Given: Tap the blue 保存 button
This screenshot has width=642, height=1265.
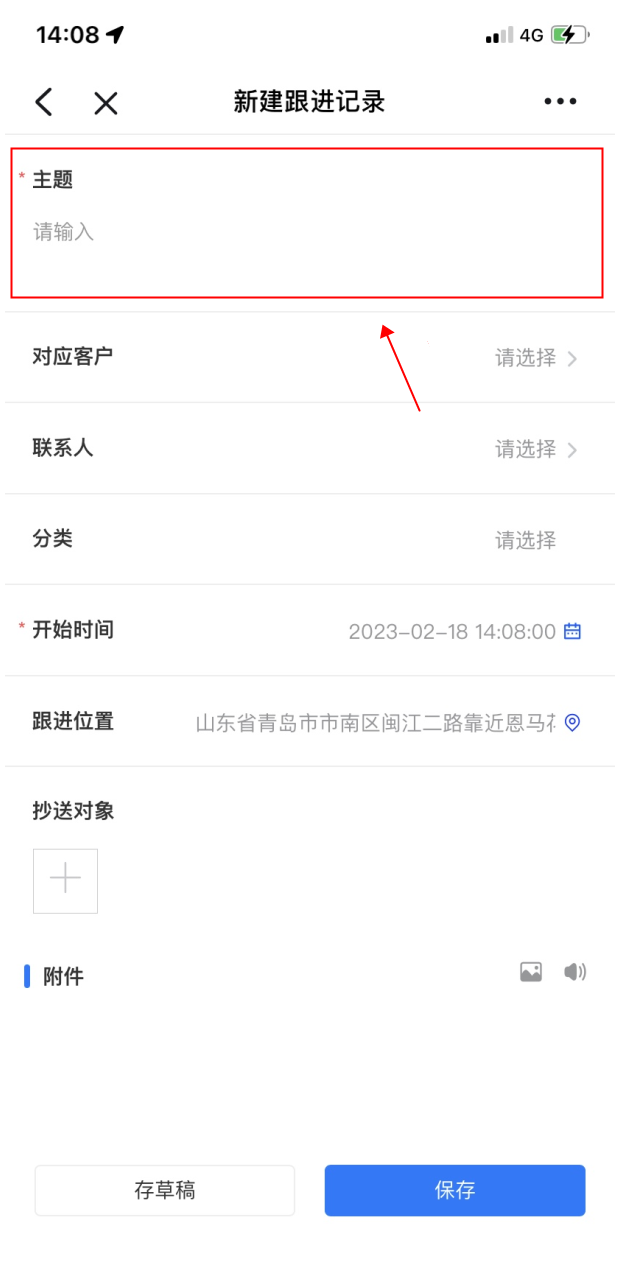Looking at the screenshot, I should click(455, 1190).
